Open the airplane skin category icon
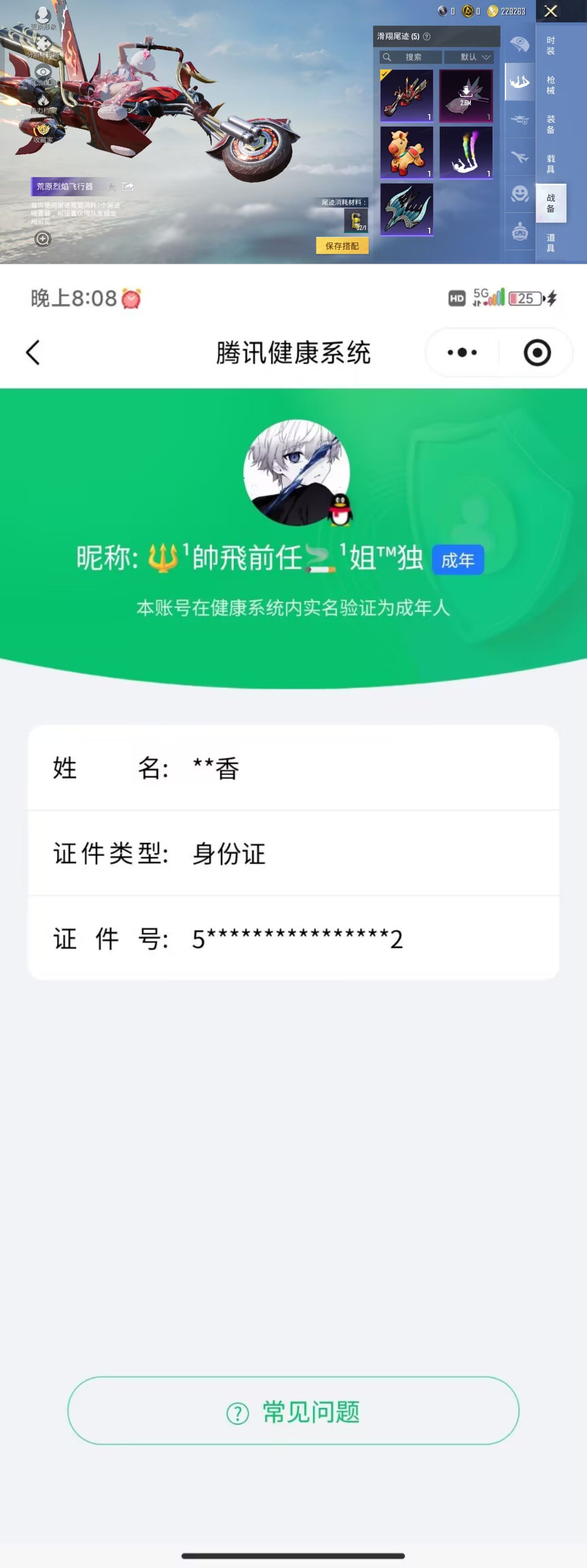587x1568 pixels. 519,119
